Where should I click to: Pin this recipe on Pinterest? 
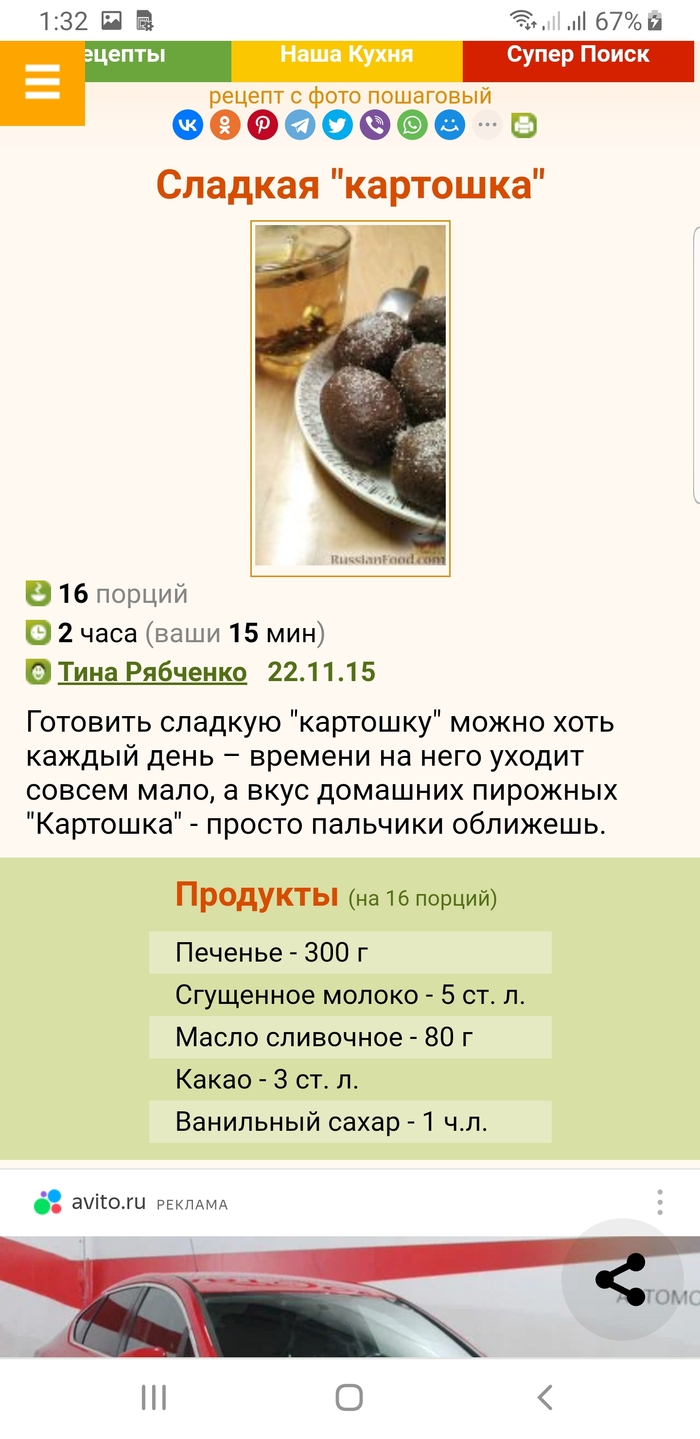pyautogui.click(x=263, y=125)
